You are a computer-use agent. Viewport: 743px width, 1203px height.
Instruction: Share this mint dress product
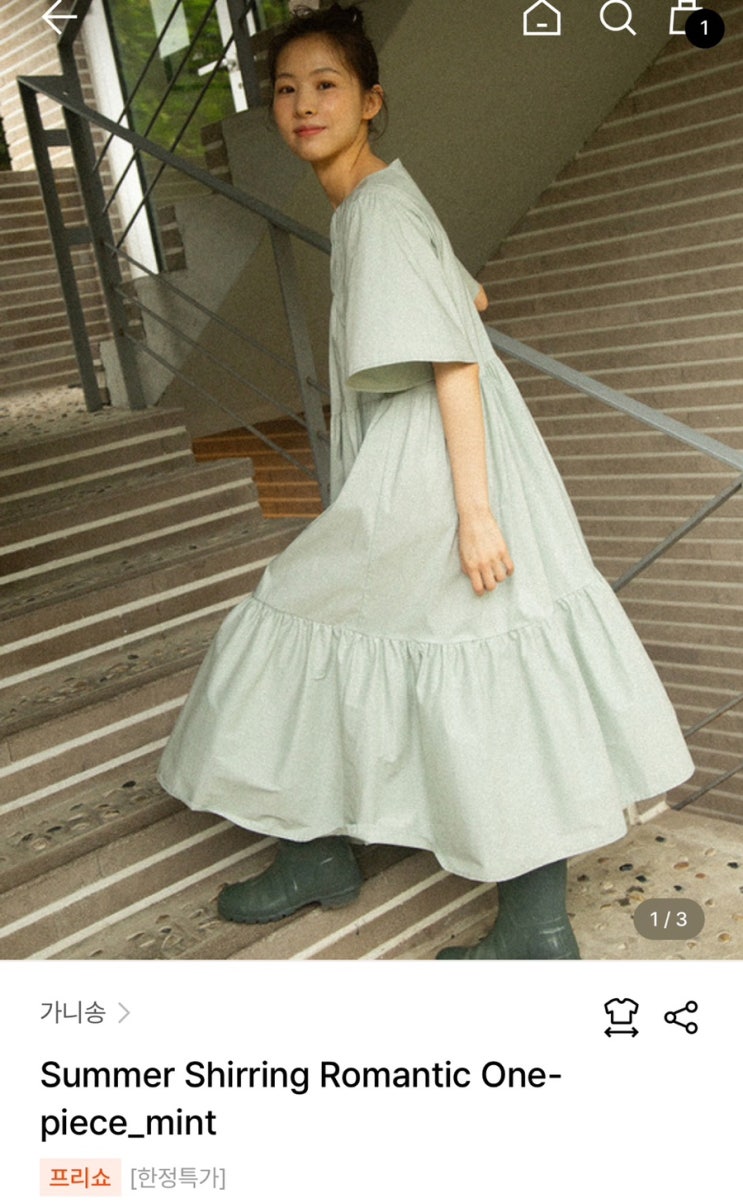681,1017
